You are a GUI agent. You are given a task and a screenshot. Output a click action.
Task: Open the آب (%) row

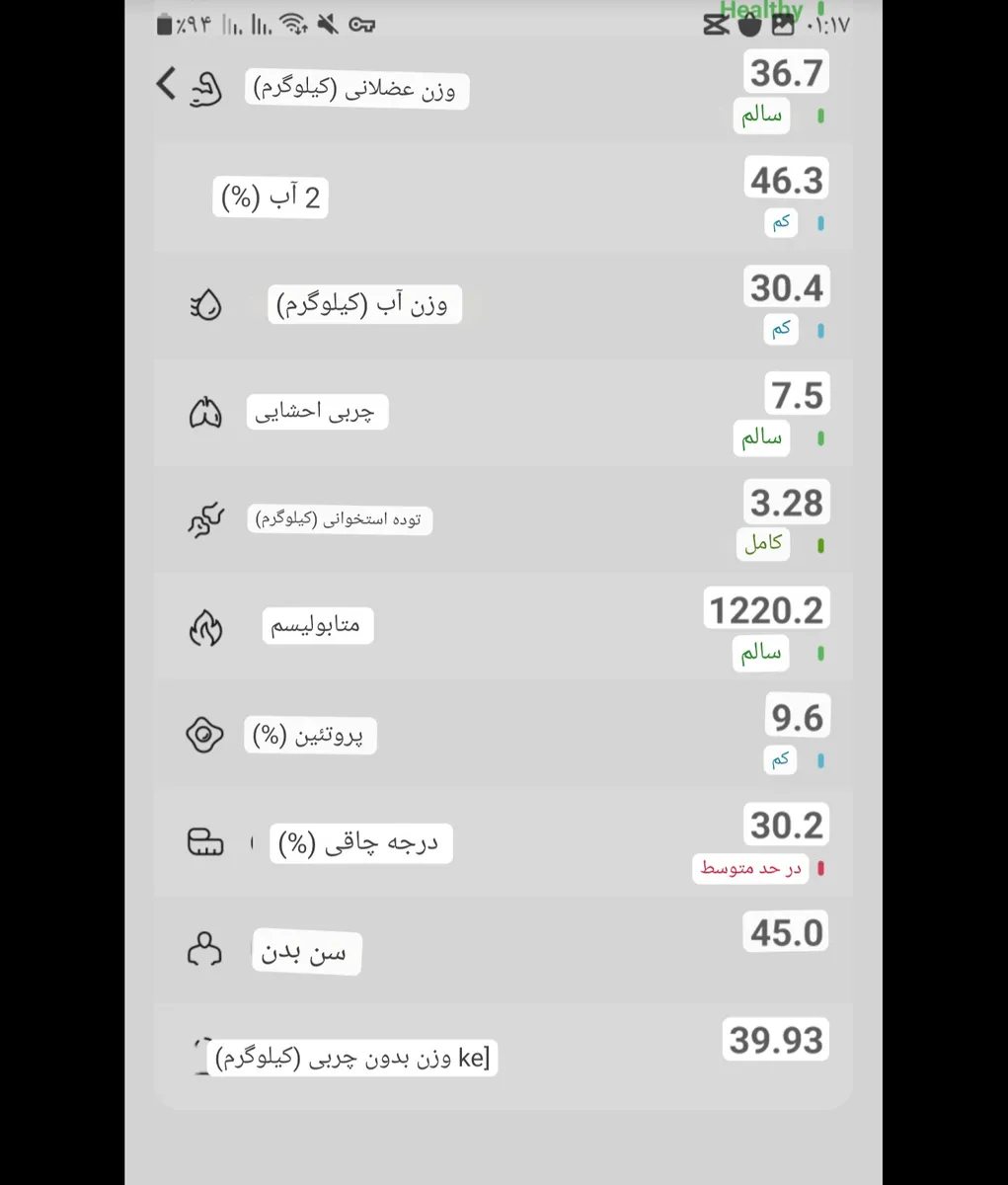tap(504, 197)
